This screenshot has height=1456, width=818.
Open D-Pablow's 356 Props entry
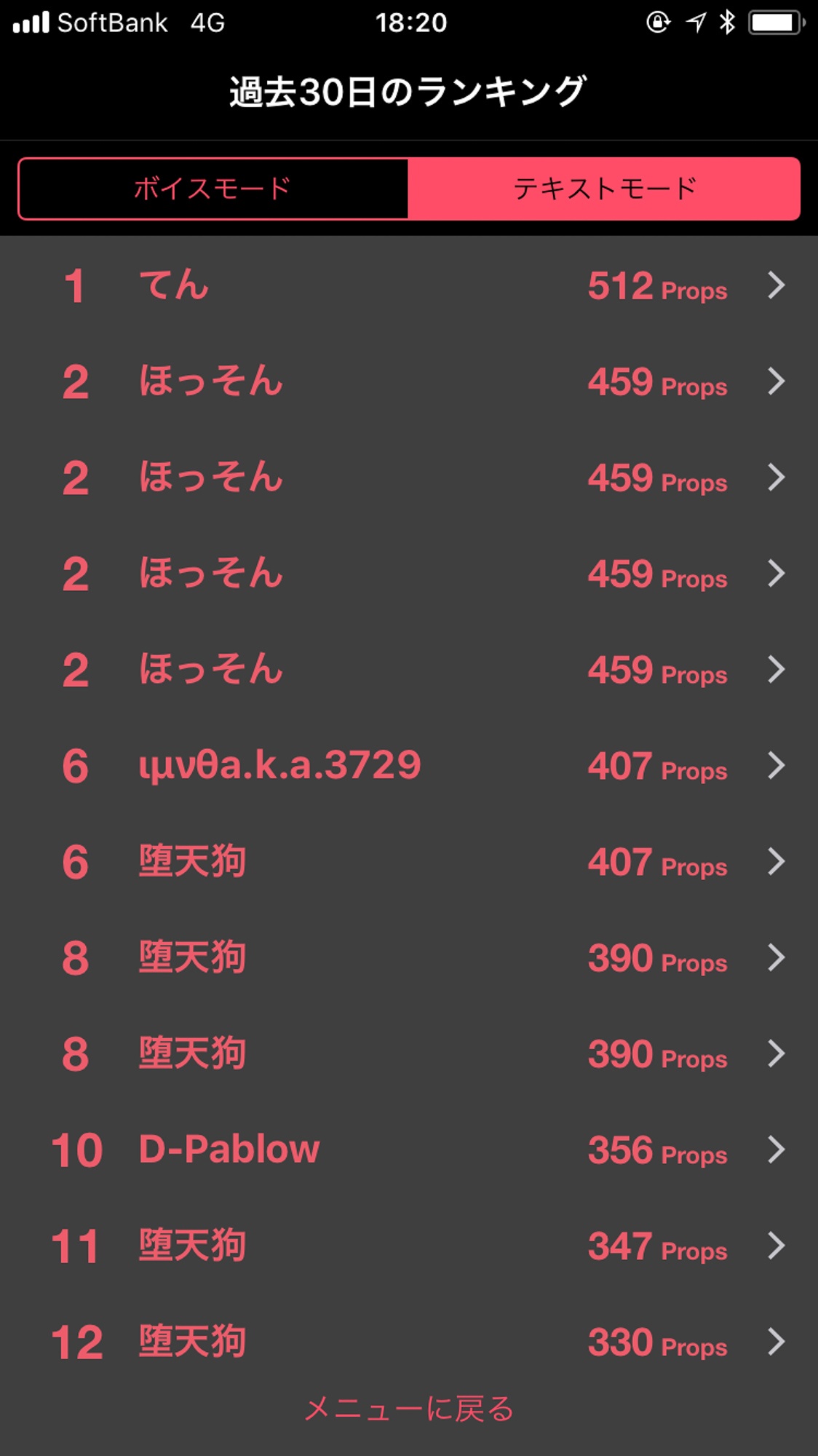(x=409, y=1150)
